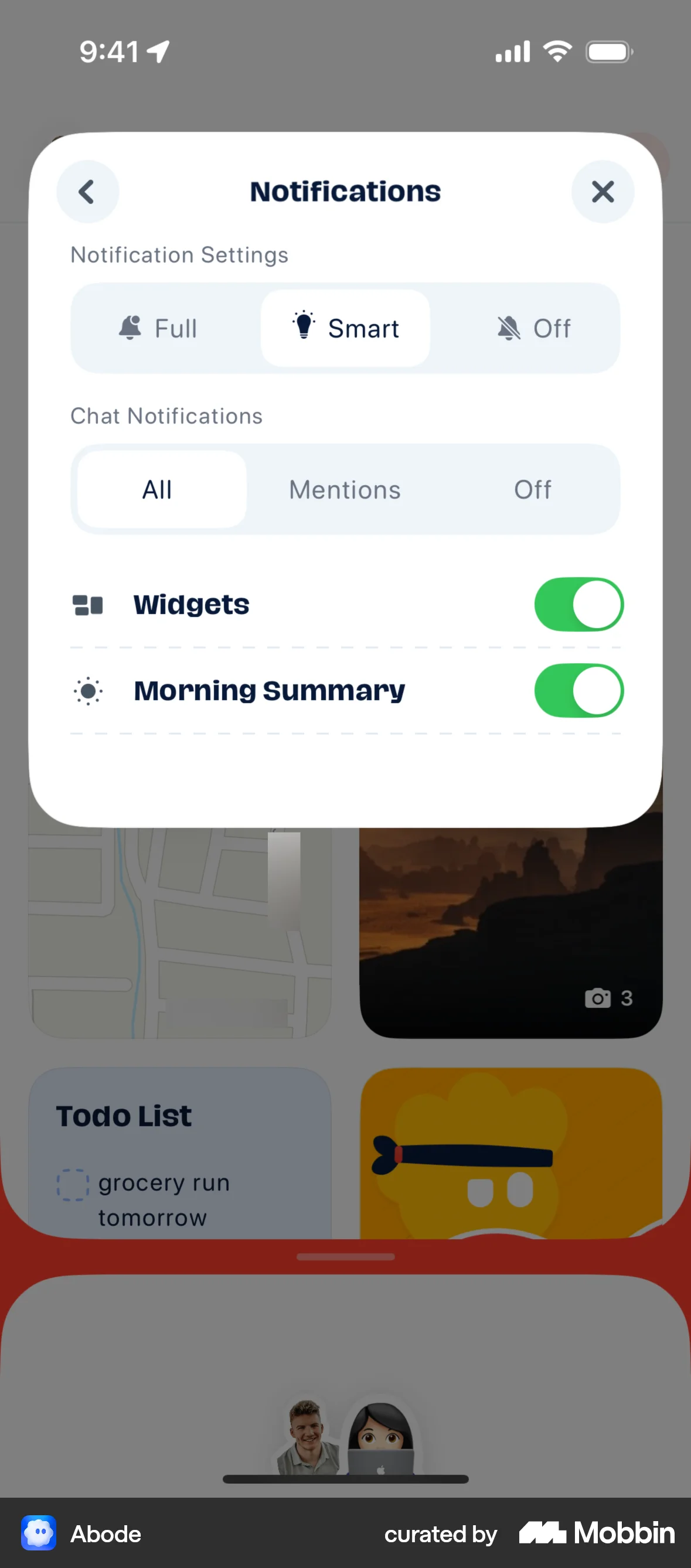Open the Todo List widget
The height and width of the screenshot is (1568, 691).
tap(180, 1150)
